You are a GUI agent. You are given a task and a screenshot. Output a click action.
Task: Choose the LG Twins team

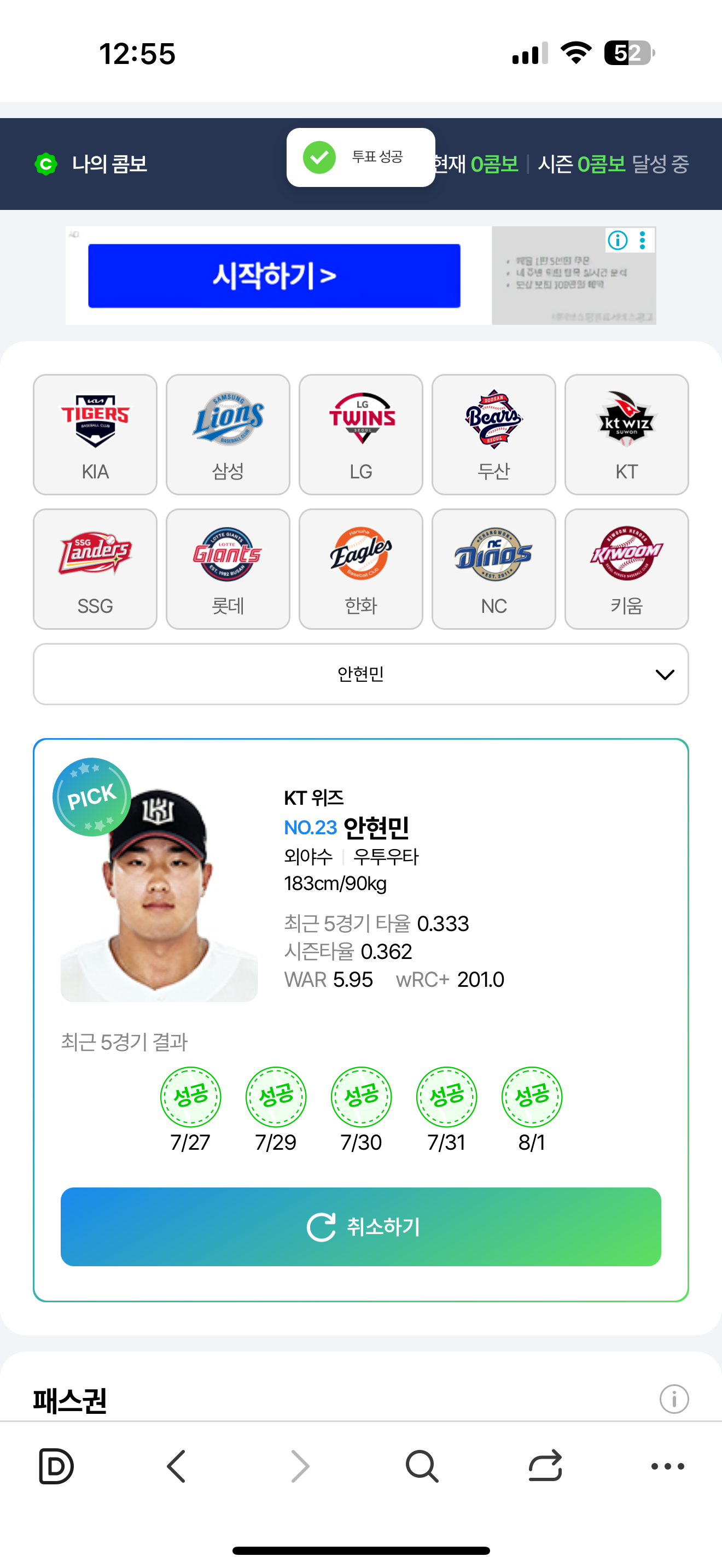pyautogui.click(x=360, y=434)
